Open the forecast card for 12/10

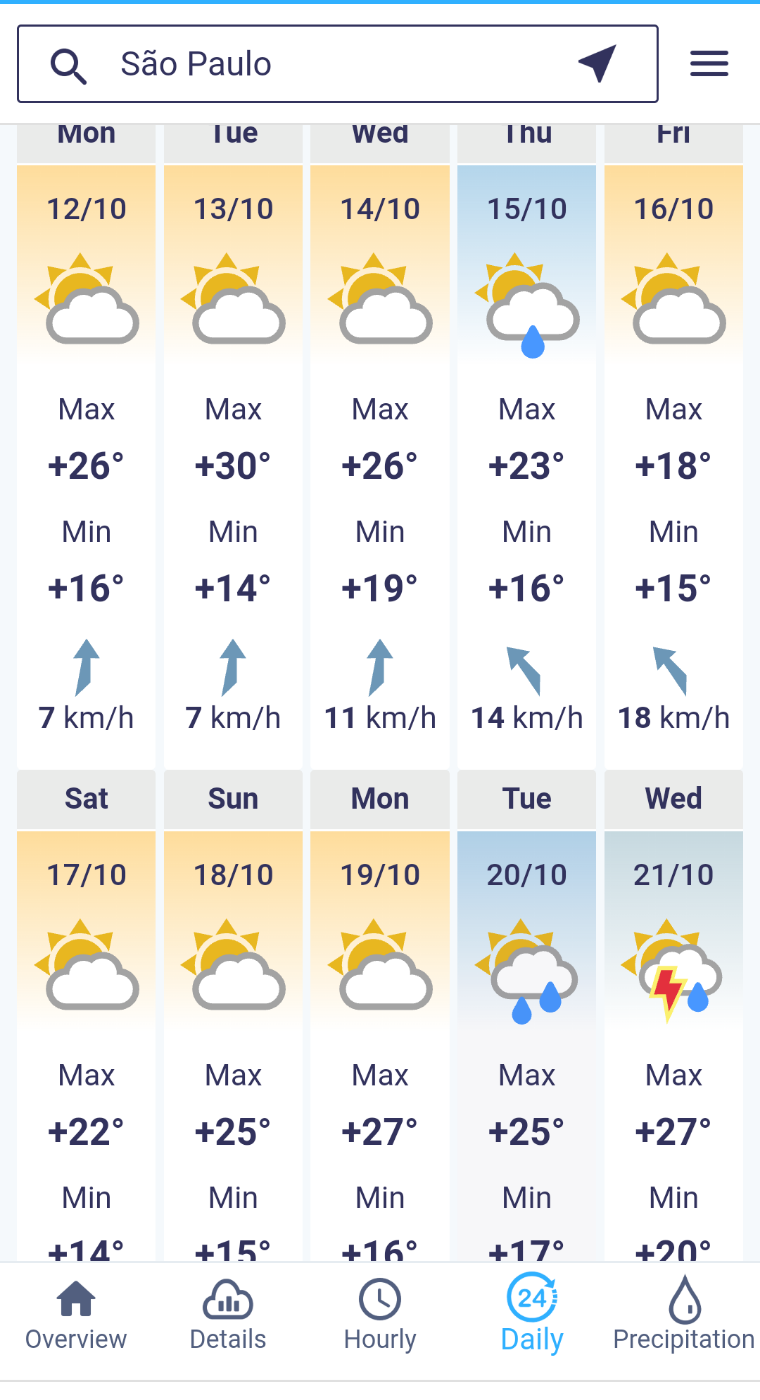pyautogui.click(x=86, y=445)
